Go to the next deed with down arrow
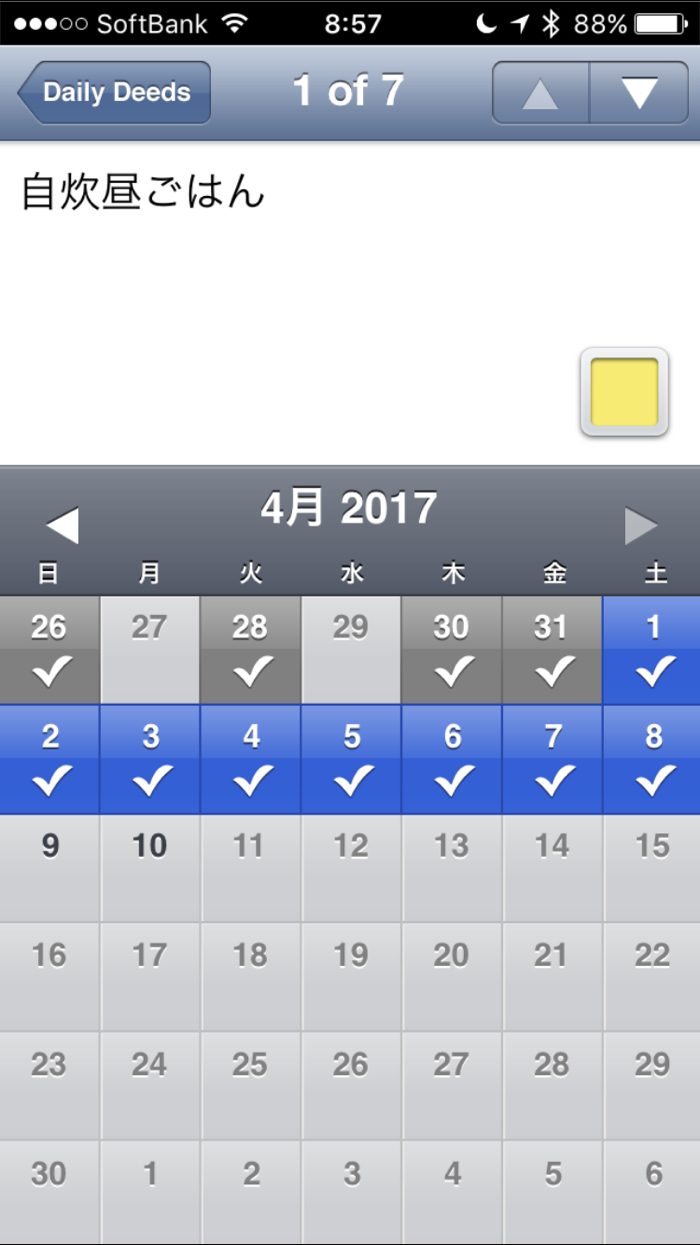 point(638,93)
